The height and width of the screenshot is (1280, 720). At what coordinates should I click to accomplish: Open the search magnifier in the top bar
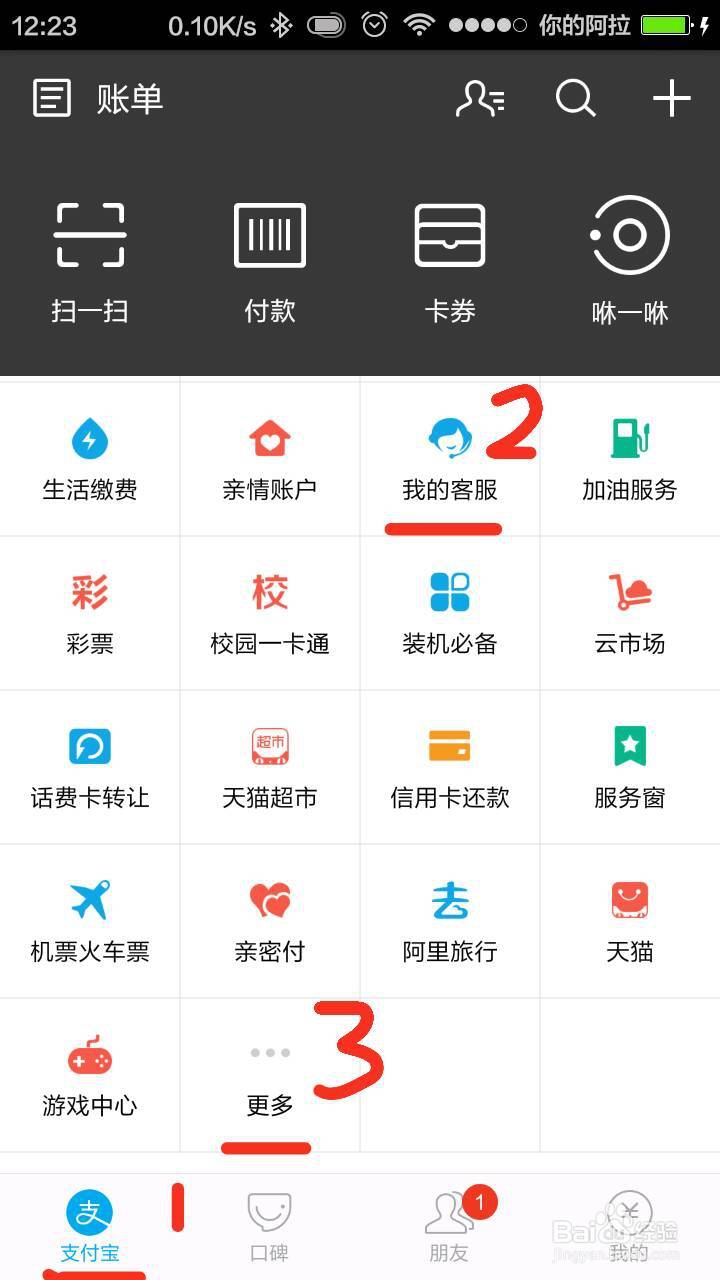pyautogui.click(x=575, y=98)
